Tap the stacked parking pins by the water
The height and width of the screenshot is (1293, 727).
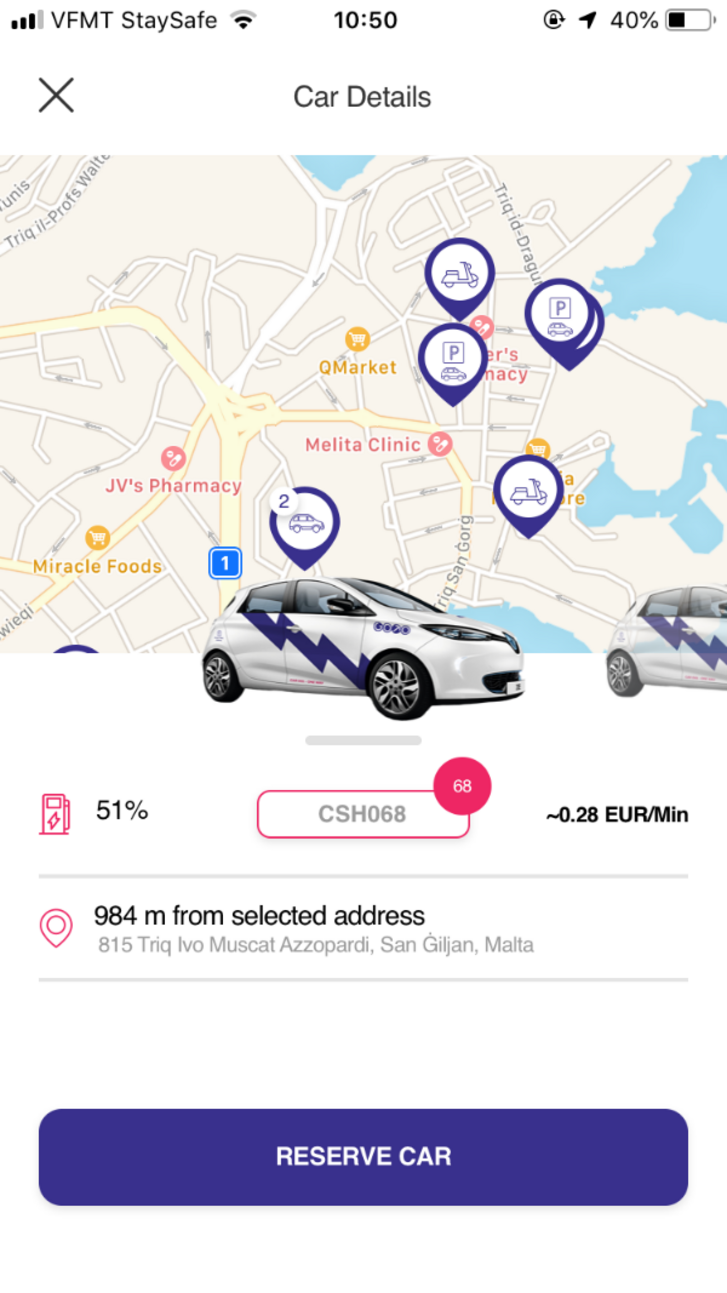tap(562, 318)
